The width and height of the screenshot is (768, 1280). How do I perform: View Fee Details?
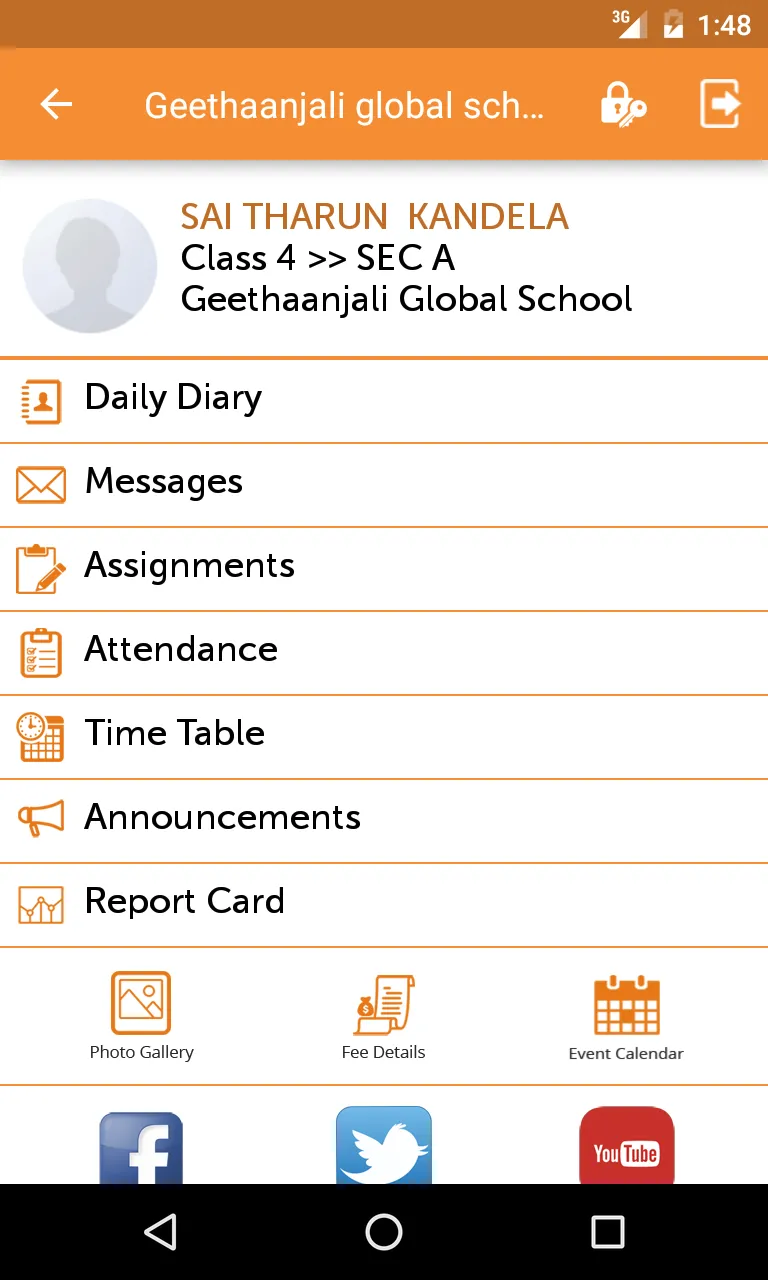click(384, 1016)
